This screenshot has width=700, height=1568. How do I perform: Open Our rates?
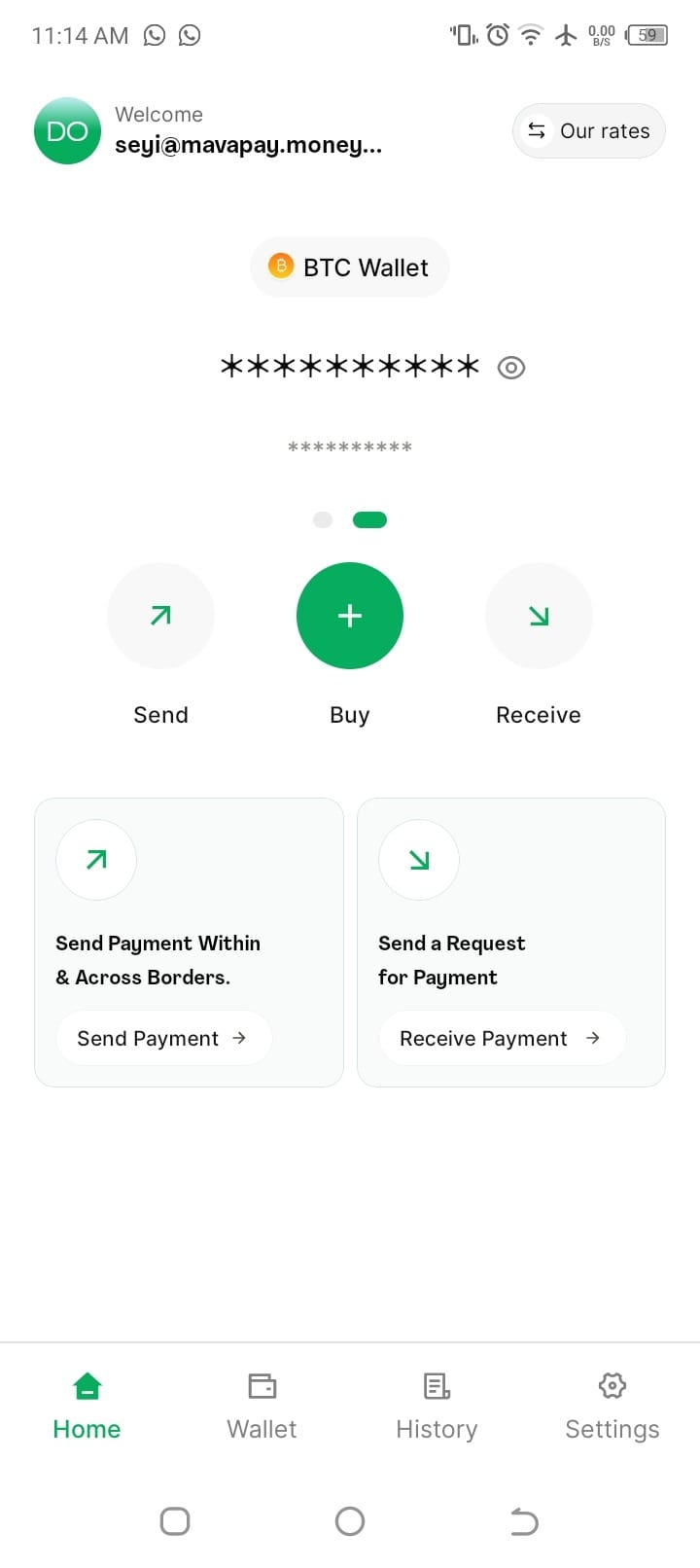point(589,131)
